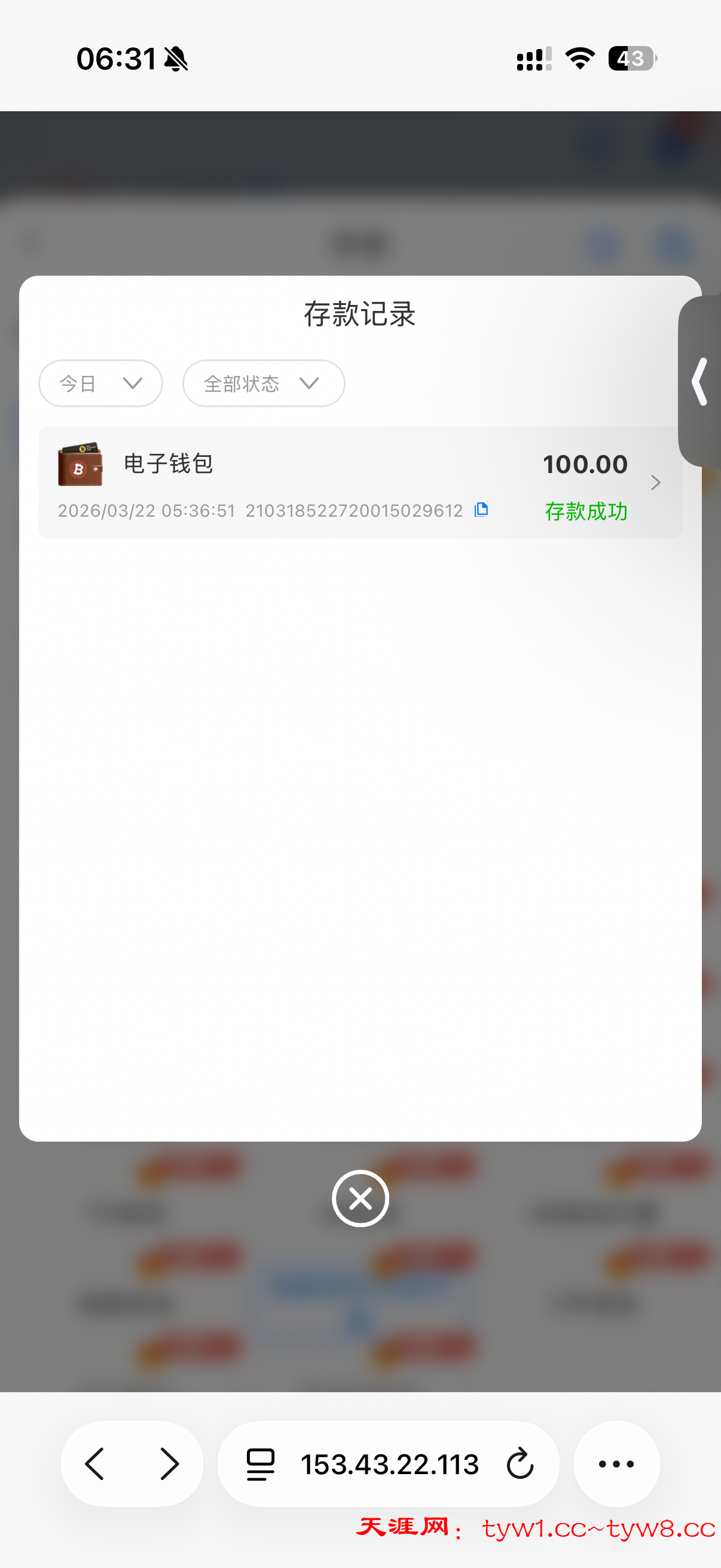Reload the current page
Image resolution: width=721 pixels, height=1568 pixels.
coord(520,1464)
